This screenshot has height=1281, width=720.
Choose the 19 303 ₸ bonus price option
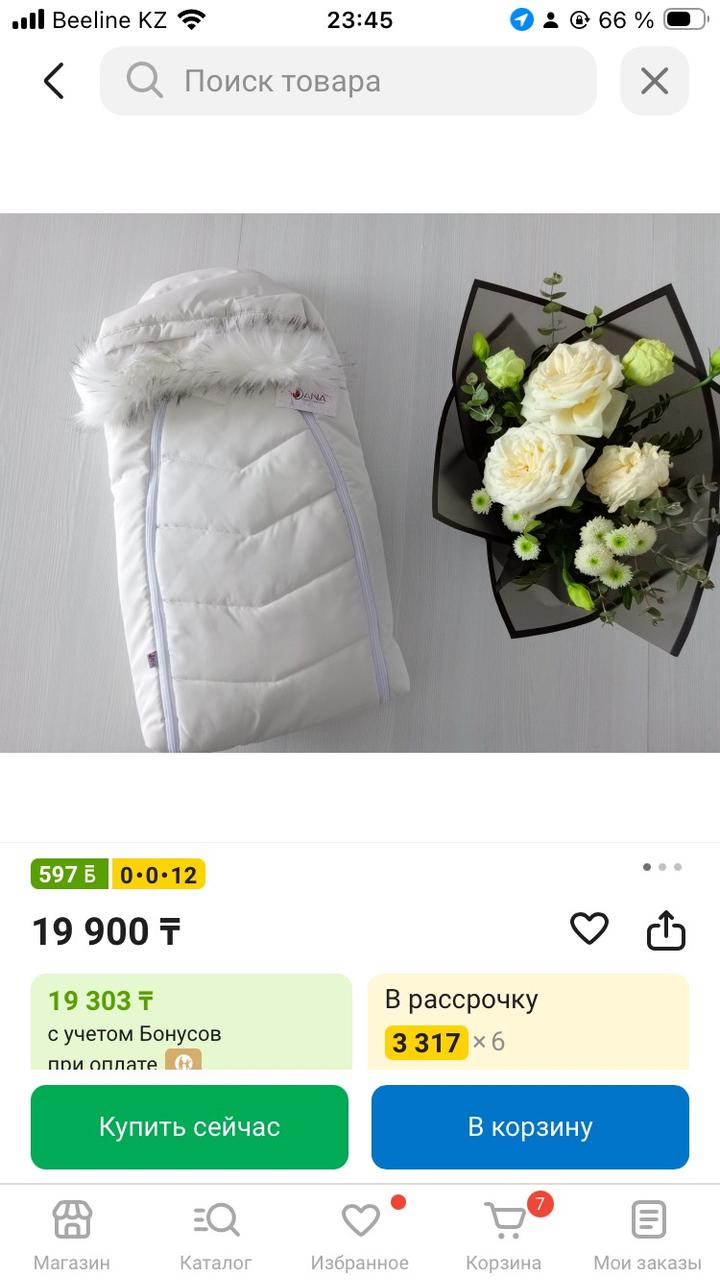(191, 1022)
